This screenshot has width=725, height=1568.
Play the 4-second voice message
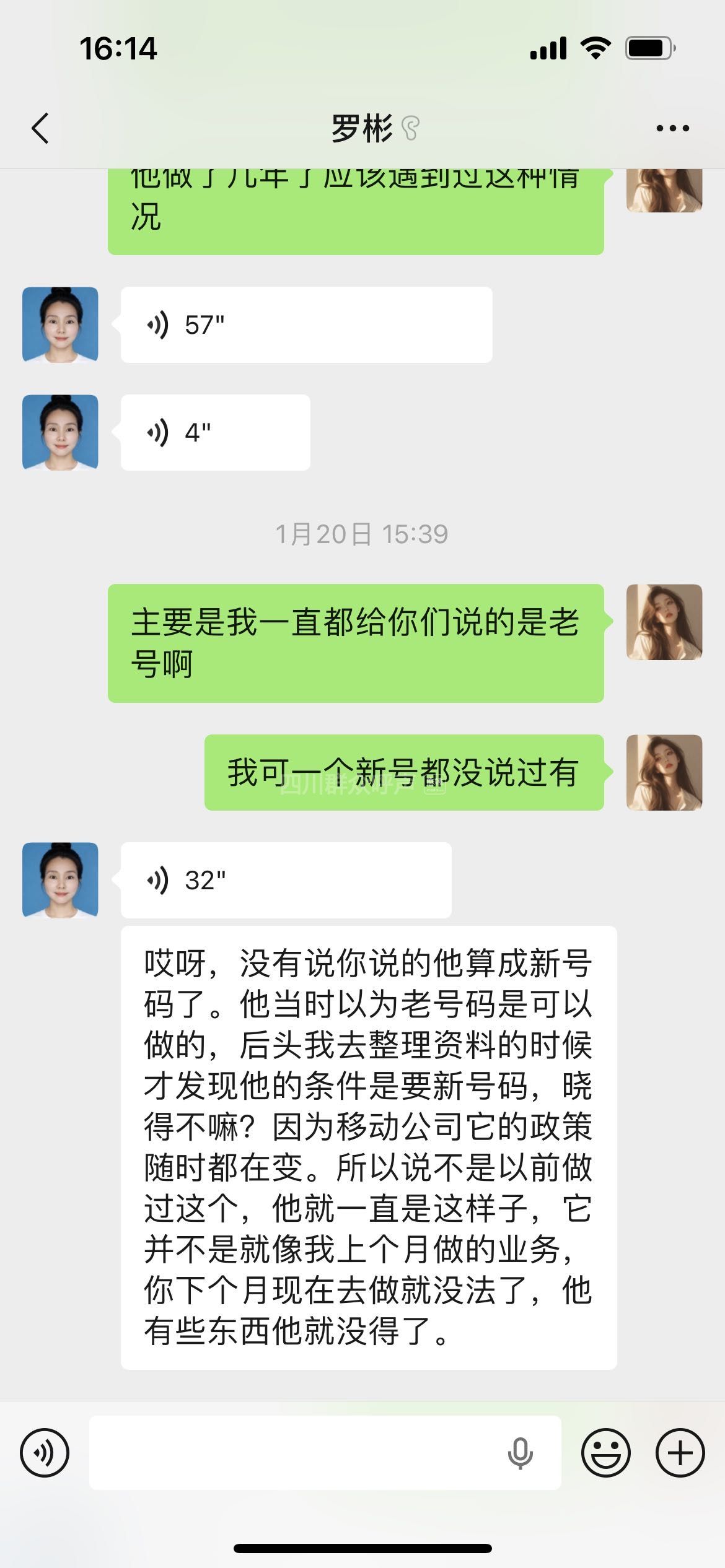(x=215, y=433)
